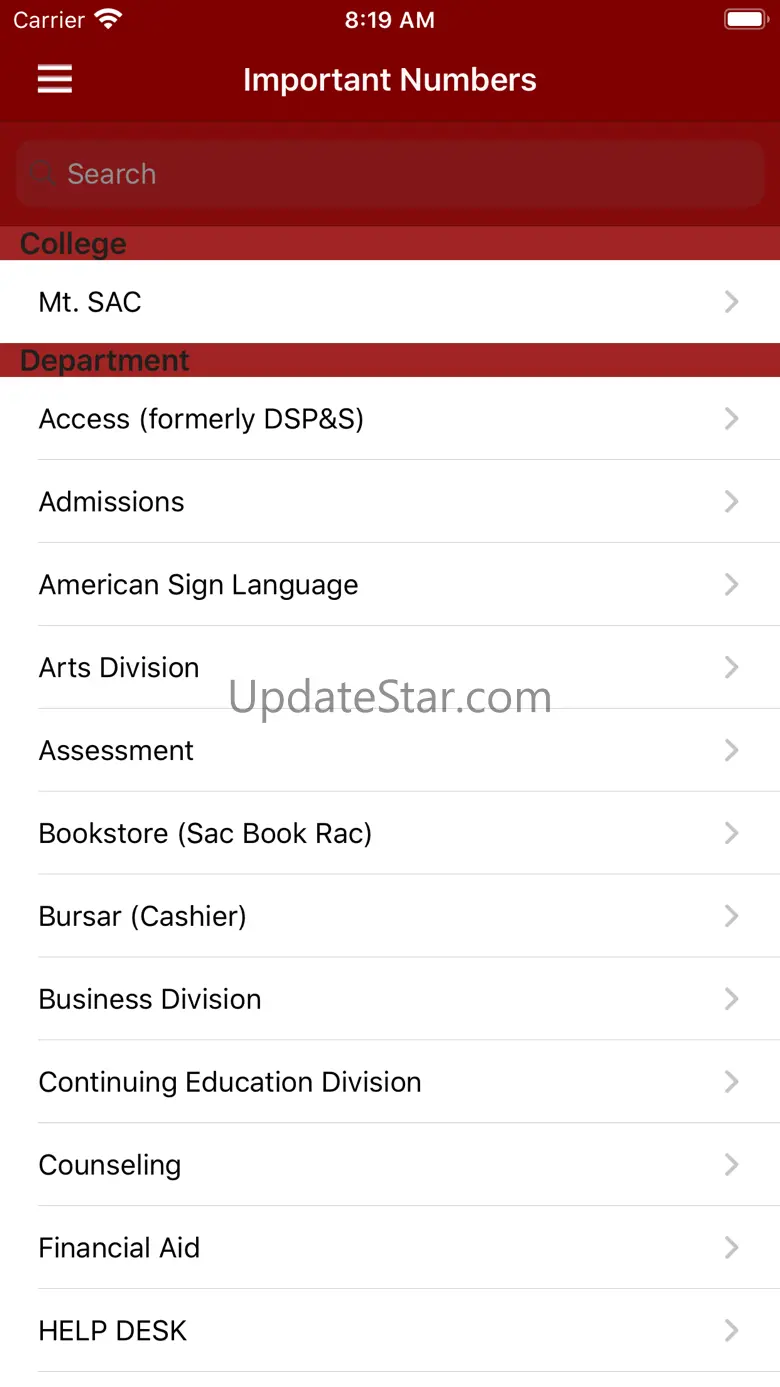Open the Assessment department entry
The width and height of the screenshot is (780, 1387).
tap(390, 751)
